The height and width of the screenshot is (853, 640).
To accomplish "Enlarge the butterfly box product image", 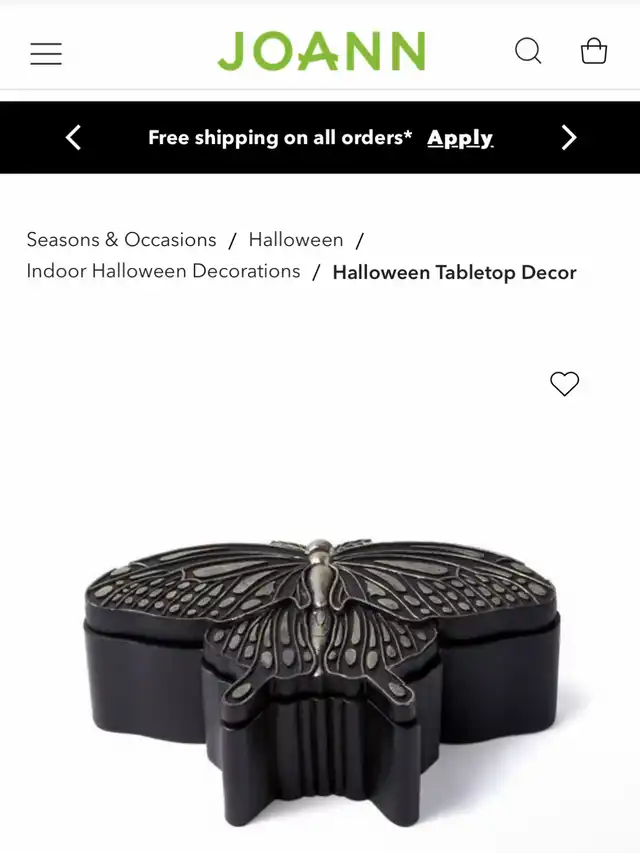I will (320, 680).
